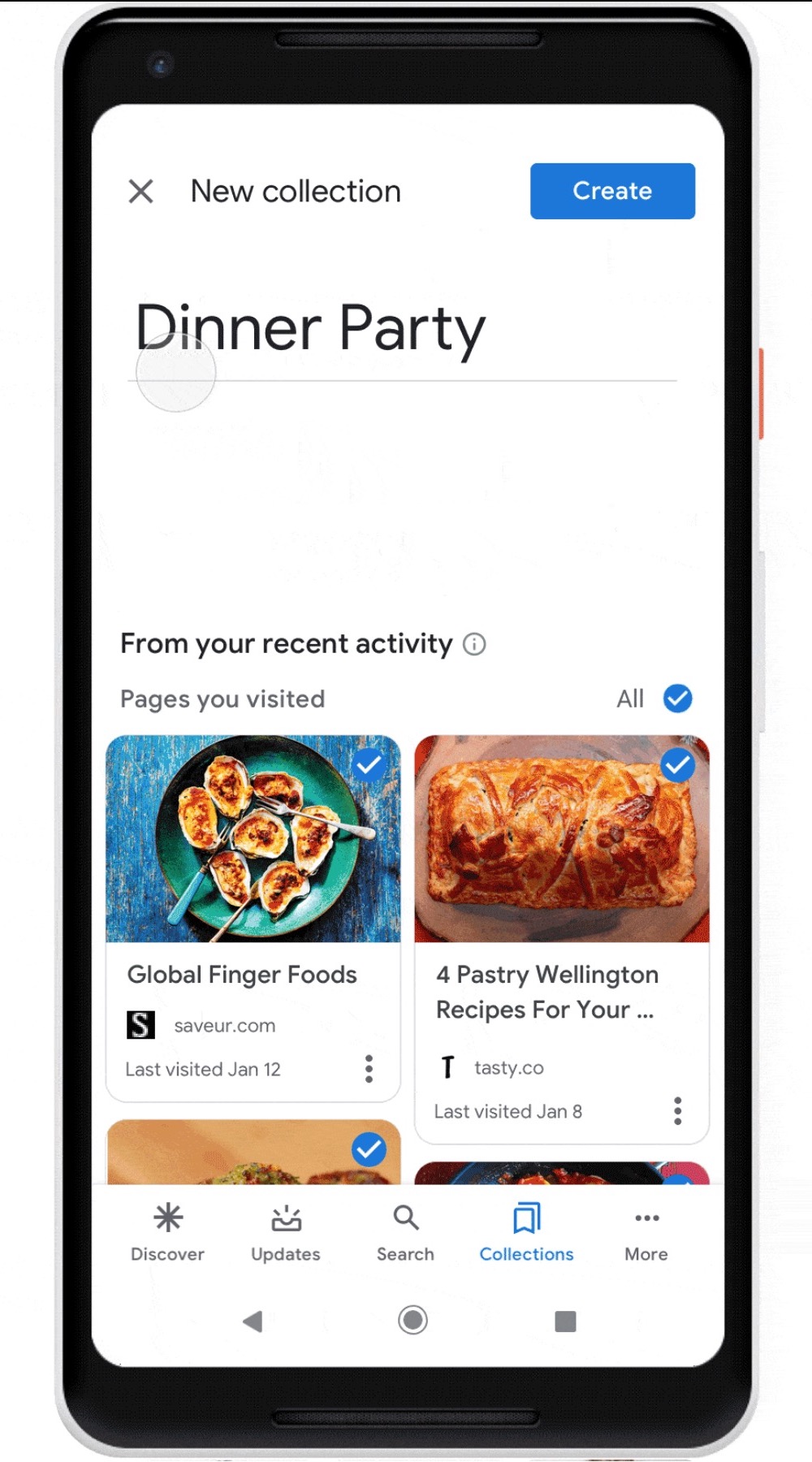This screenshot has width=812, height=1462.
Task: Close the New collection screen
Action: pyautogui.click(x=141, y=192)
